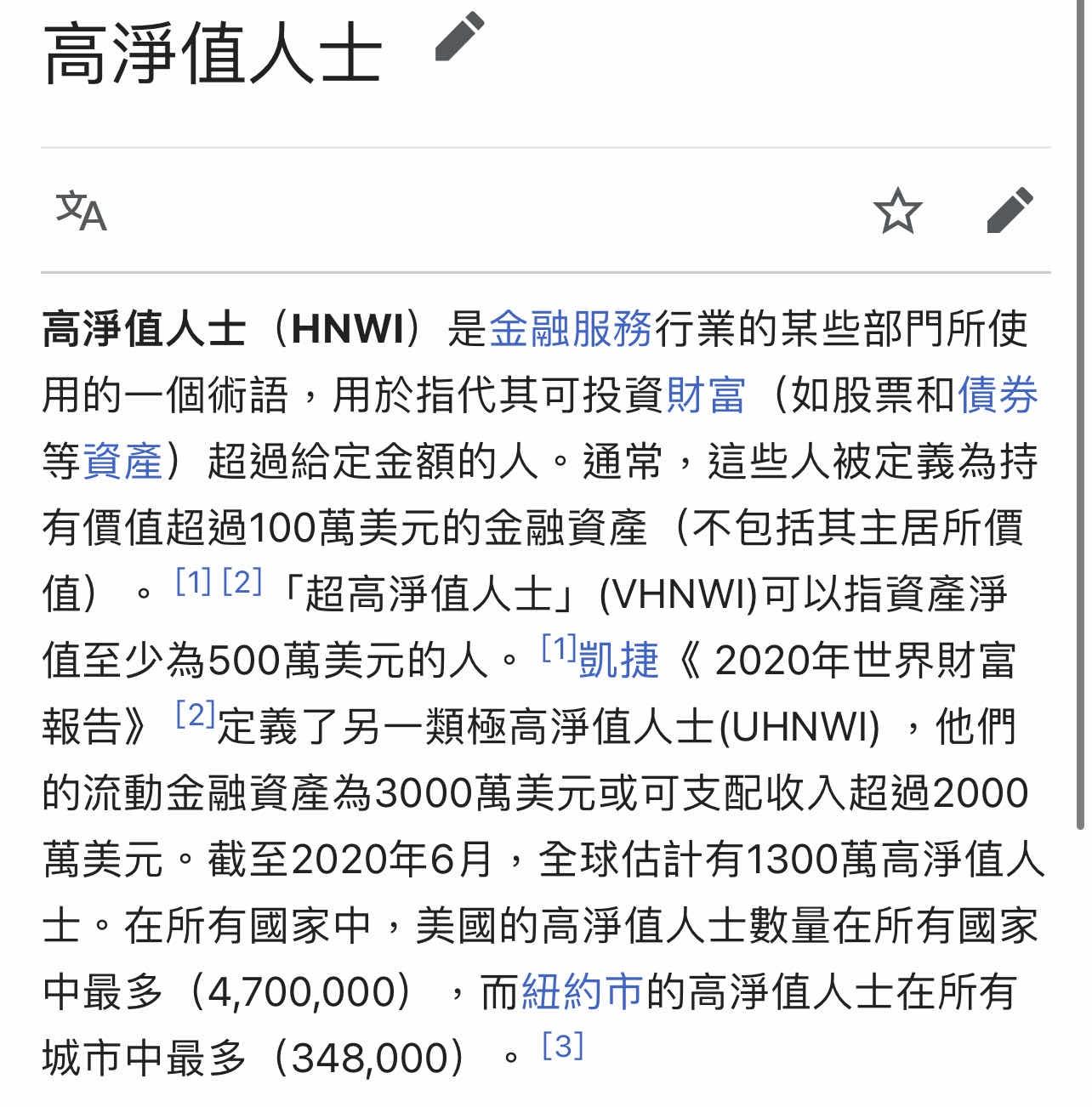View footnote reference [3]
1092x1107 pixels.
point(563,1045)
